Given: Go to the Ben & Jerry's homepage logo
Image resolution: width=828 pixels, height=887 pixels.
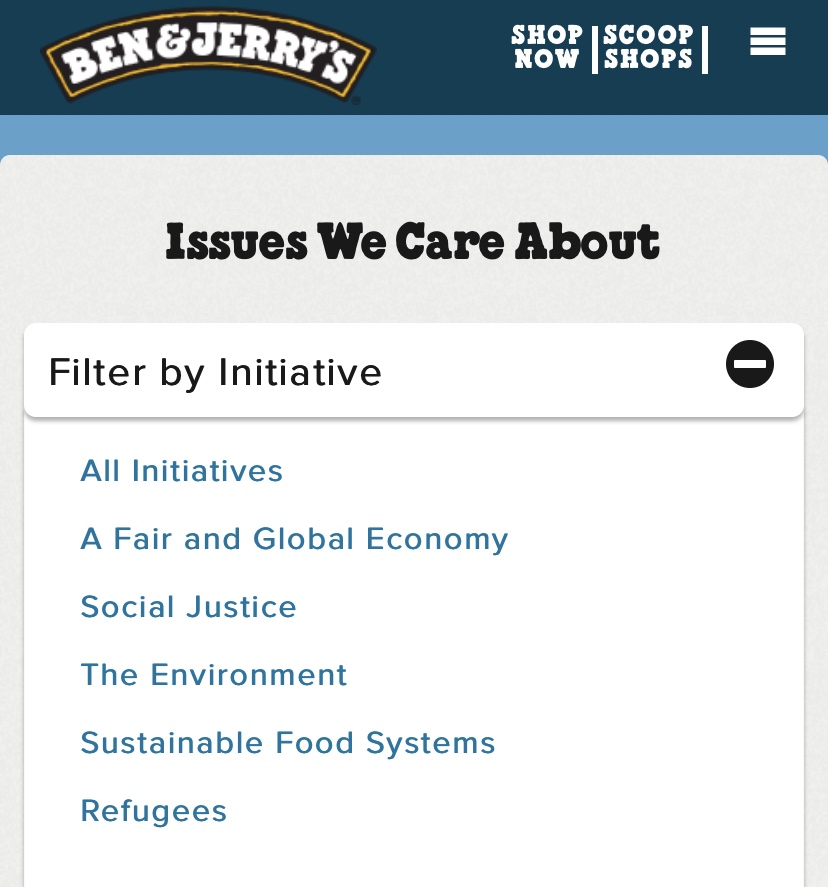Looking at the screenshot, I should 207,56.
